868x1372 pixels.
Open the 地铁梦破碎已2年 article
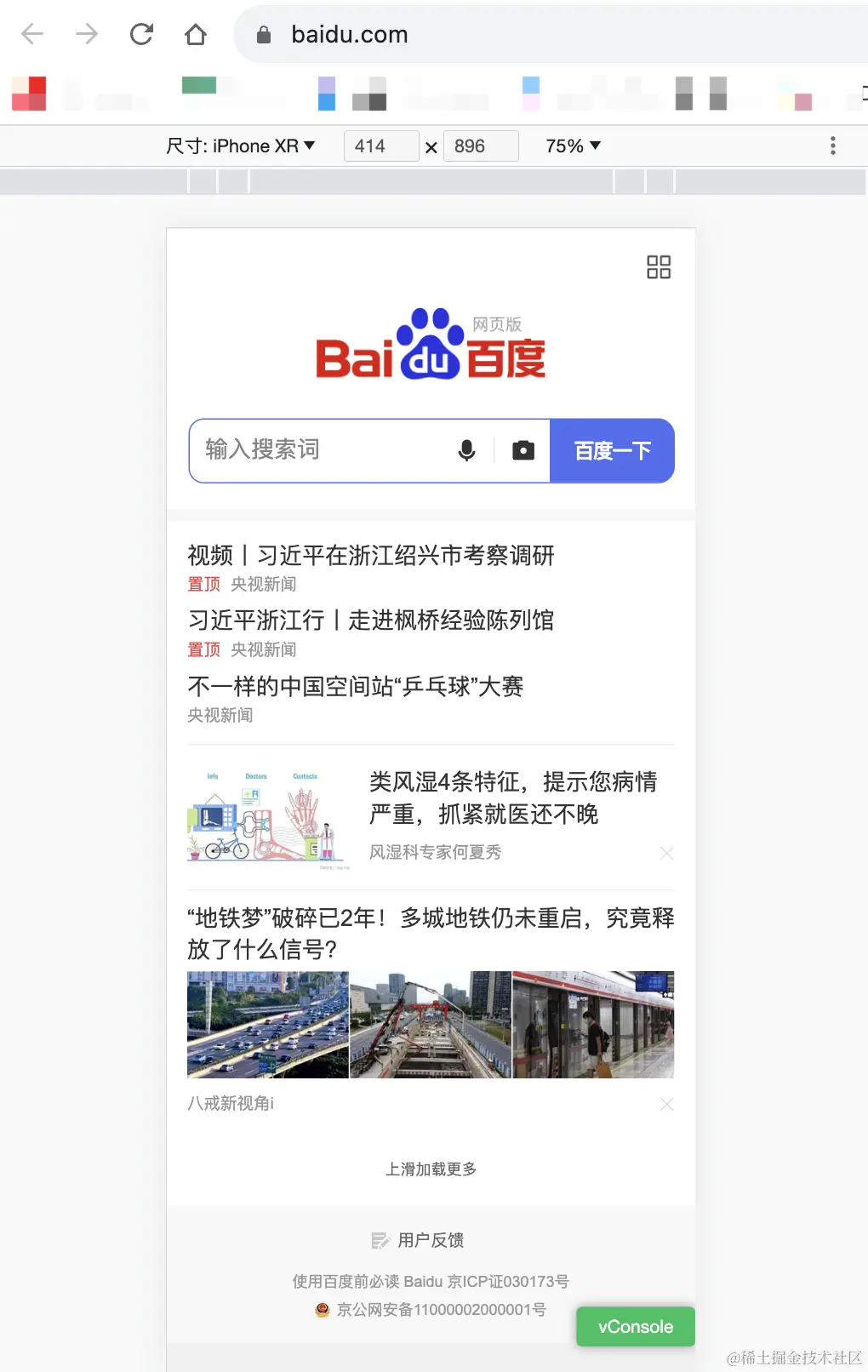click(x=431, y=933)
